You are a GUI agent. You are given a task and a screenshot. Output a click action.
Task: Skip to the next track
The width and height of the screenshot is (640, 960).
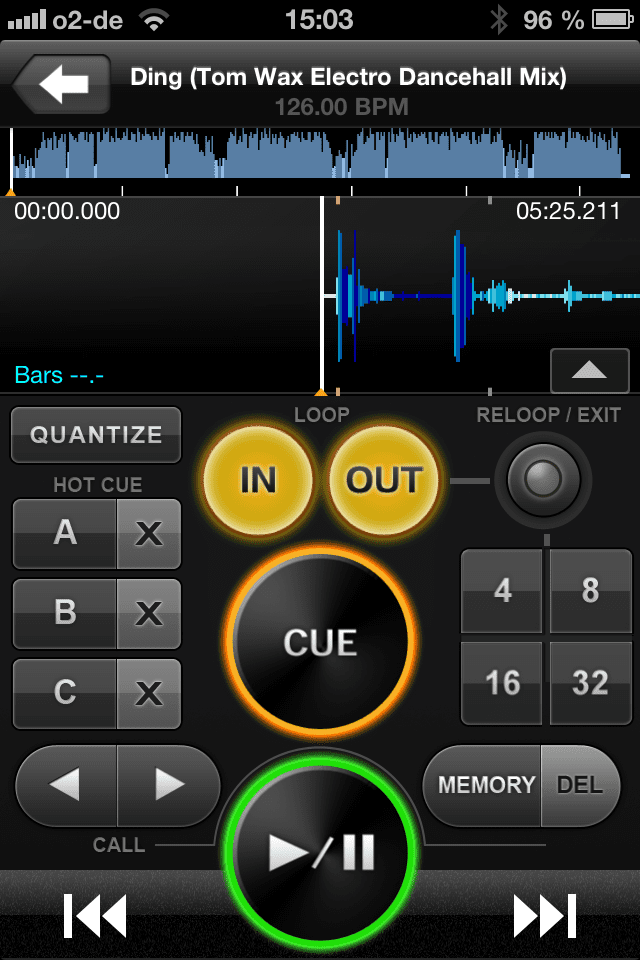(545, 915)
